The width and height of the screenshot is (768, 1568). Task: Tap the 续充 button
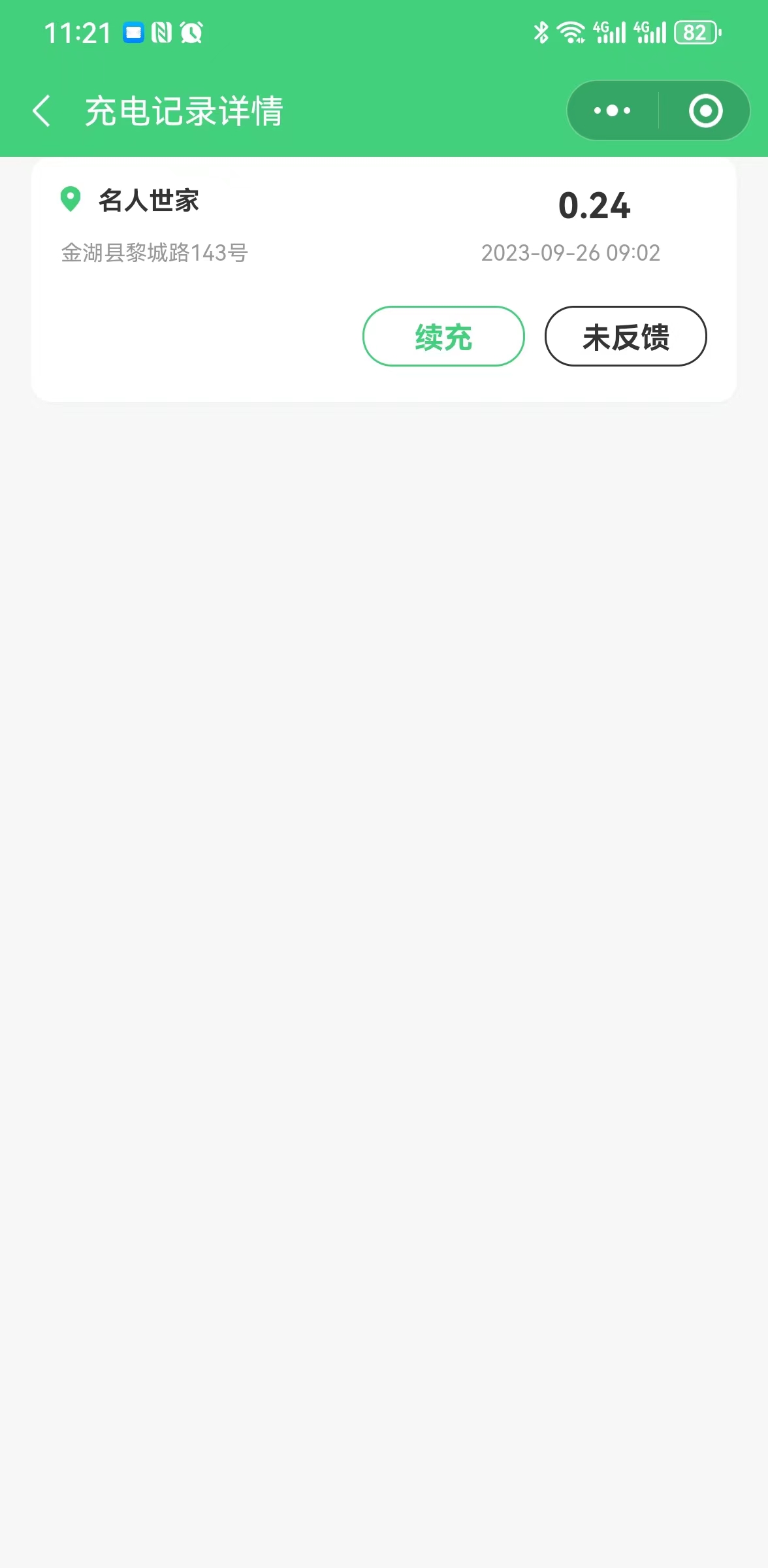443,336
